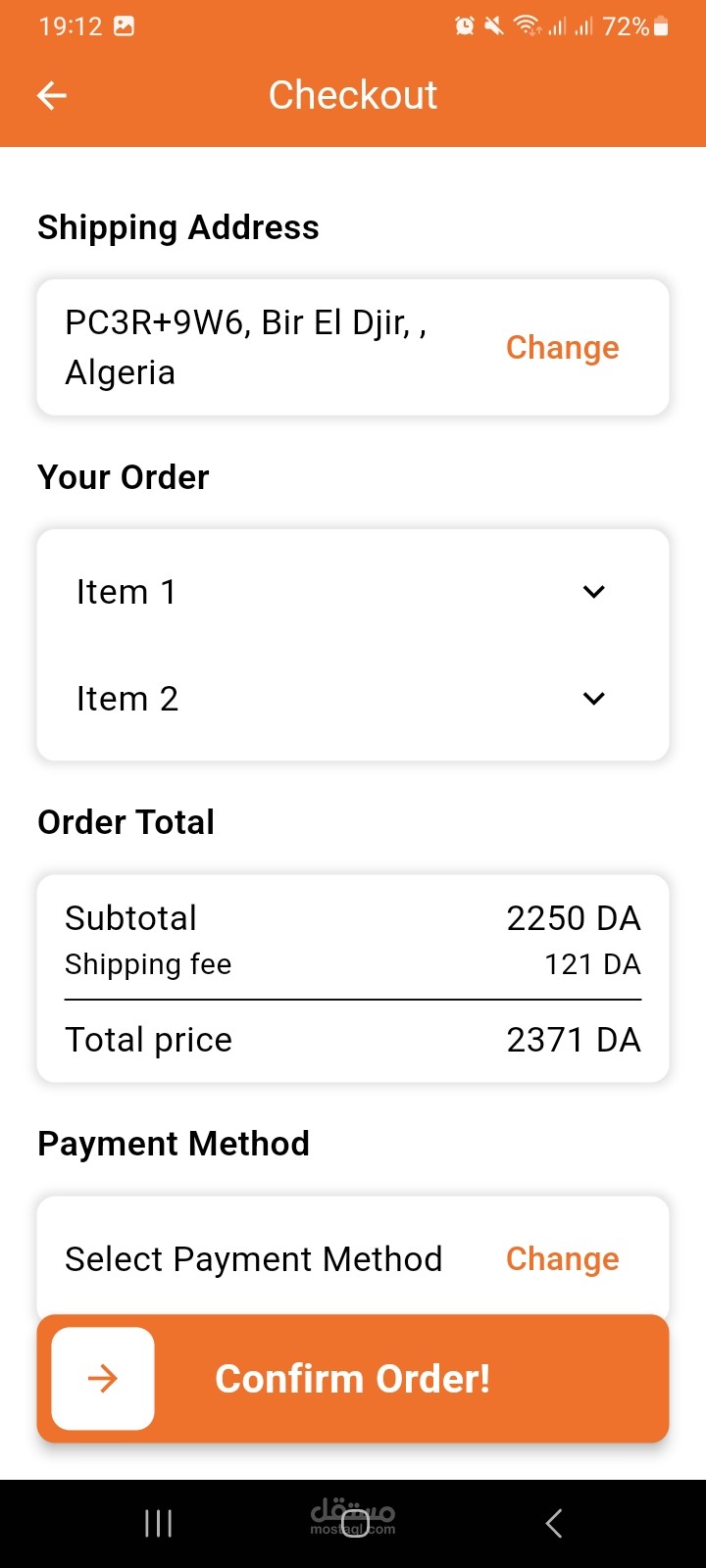Confirm the order
This screenshot has width=706, height=1568.
353,1379
